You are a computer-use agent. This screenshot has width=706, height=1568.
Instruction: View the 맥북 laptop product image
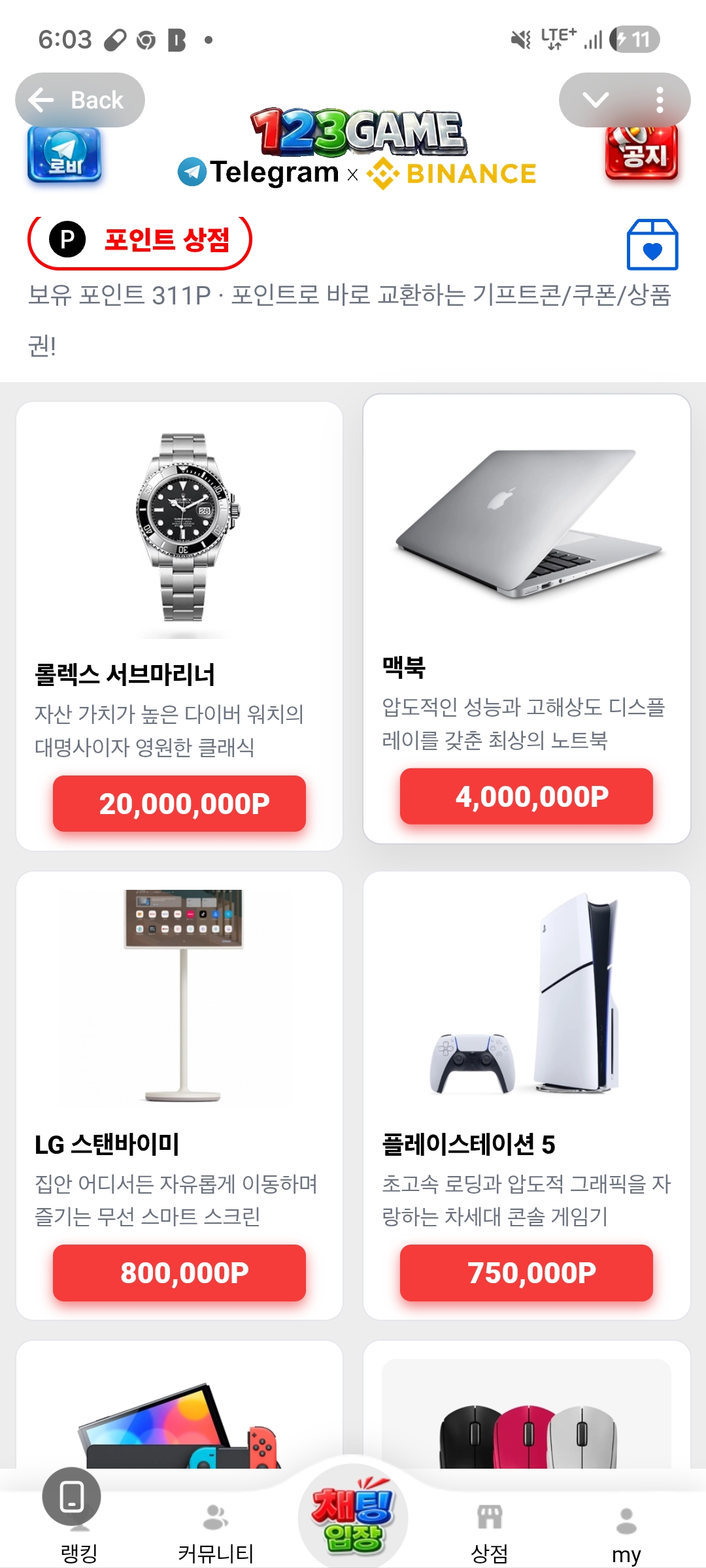526,523
